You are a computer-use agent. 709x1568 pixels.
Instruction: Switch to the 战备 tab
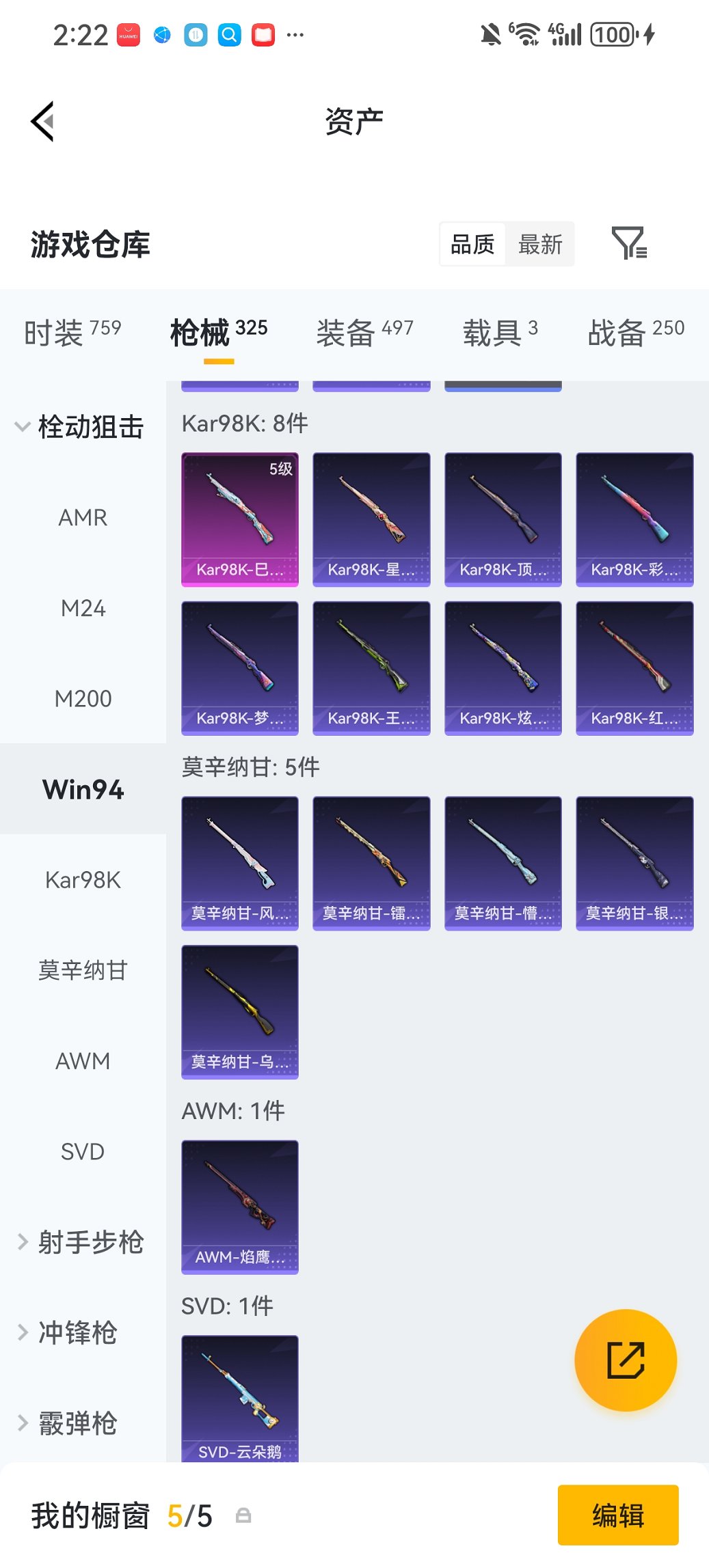point(635,332)
